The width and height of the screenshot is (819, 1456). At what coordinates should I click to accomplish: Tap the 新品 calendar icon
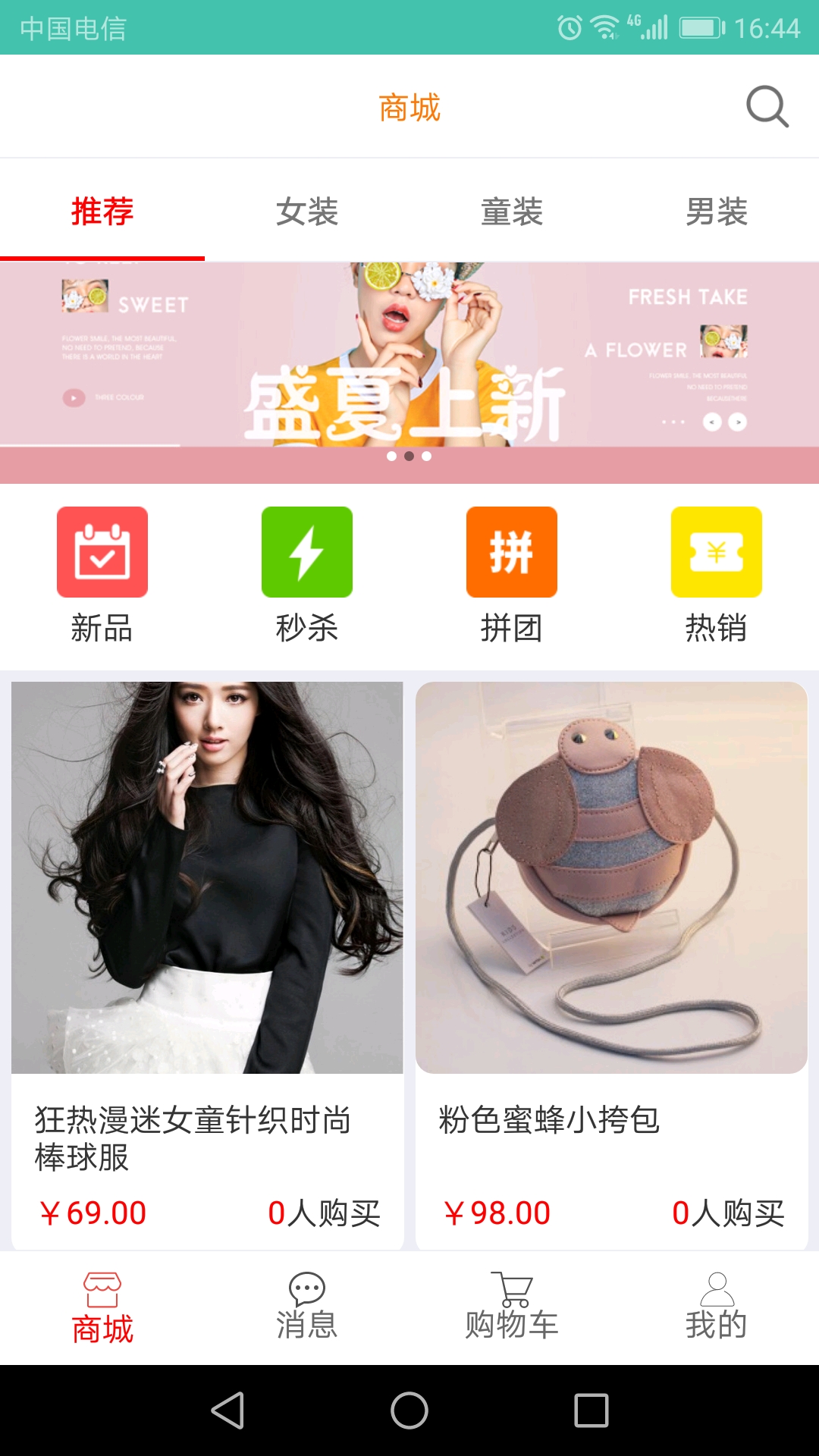[x=102, y=551]
